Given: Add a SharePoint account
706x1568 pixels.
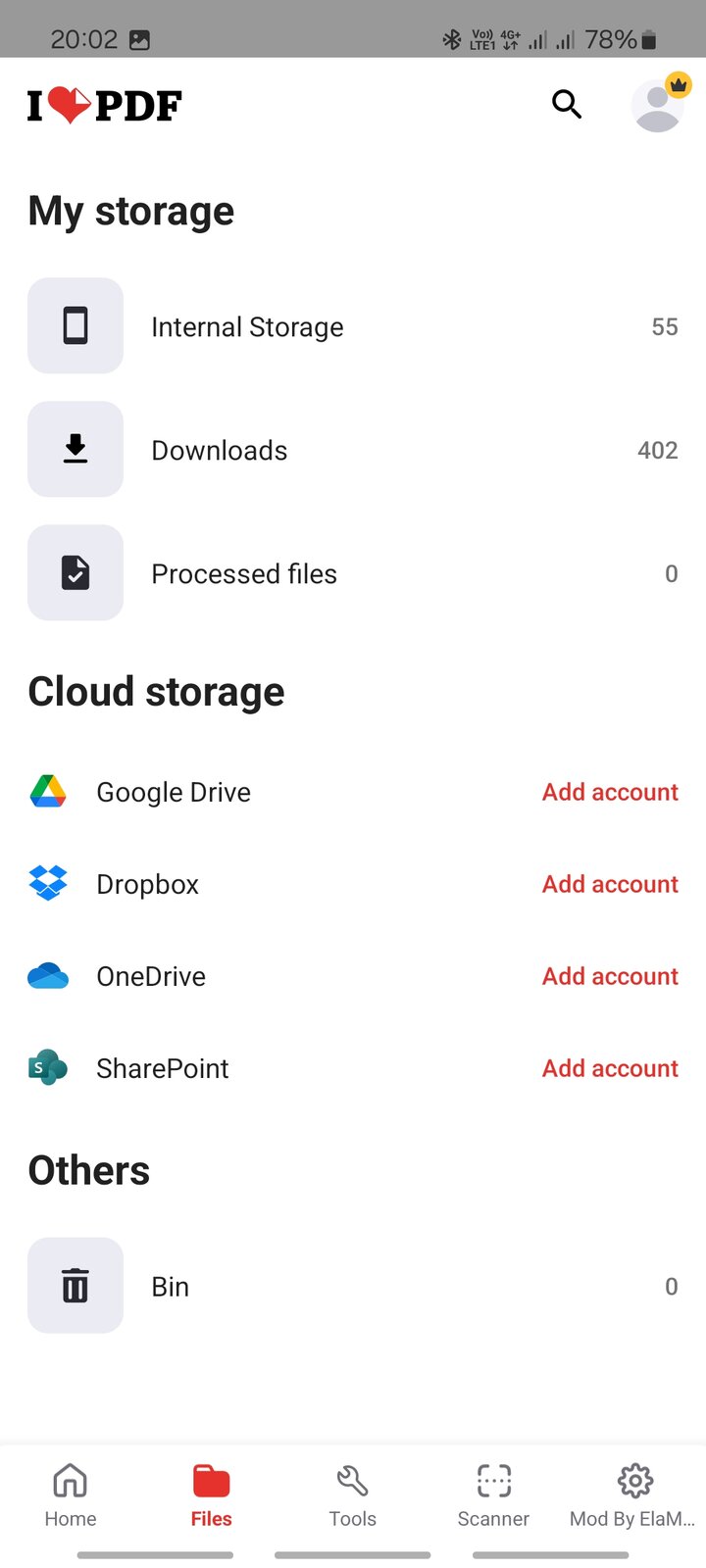Looking at the screenshot, I should pyautogui.click(x=610, y=1068).
